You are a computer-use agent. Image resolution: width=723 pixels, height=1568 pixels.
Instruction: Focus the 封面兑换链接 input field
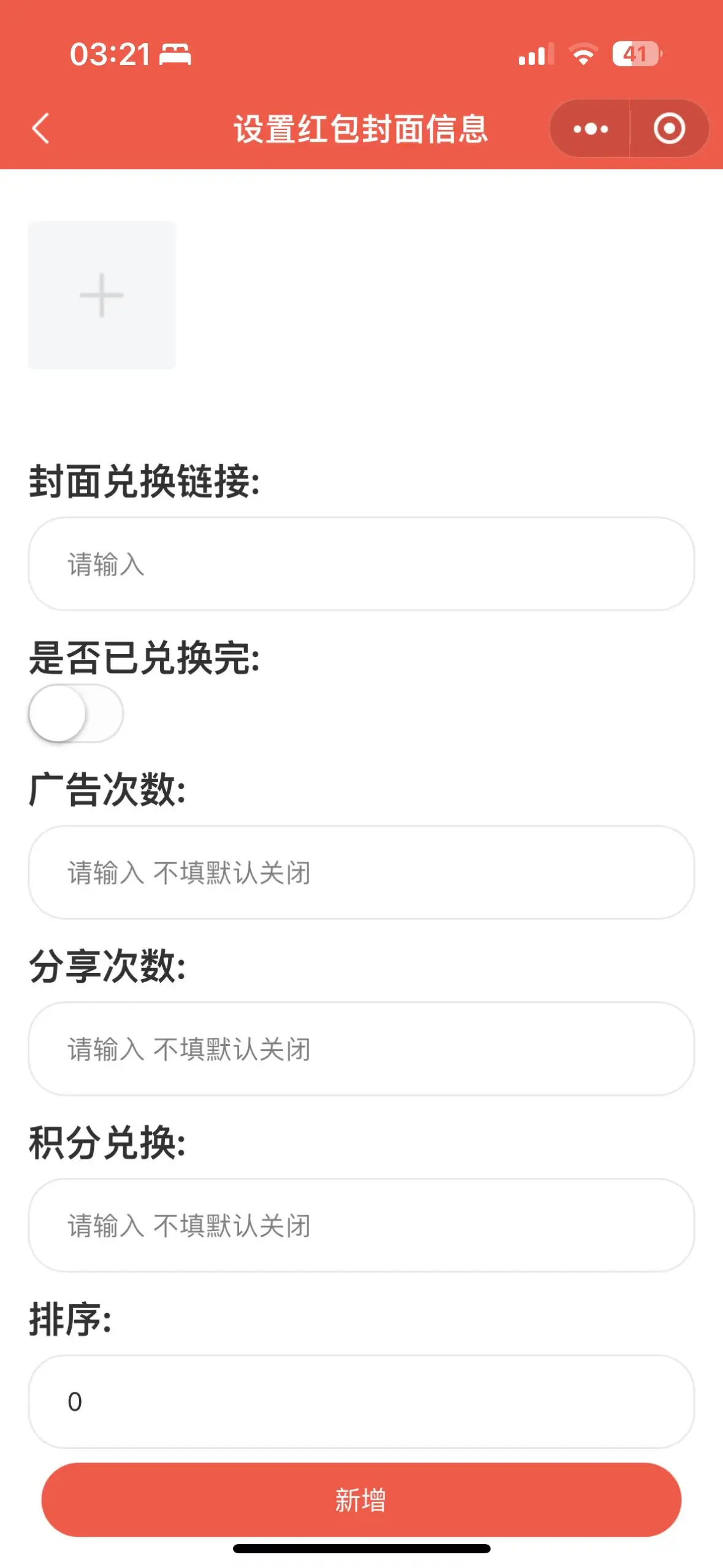click(361, 564)
